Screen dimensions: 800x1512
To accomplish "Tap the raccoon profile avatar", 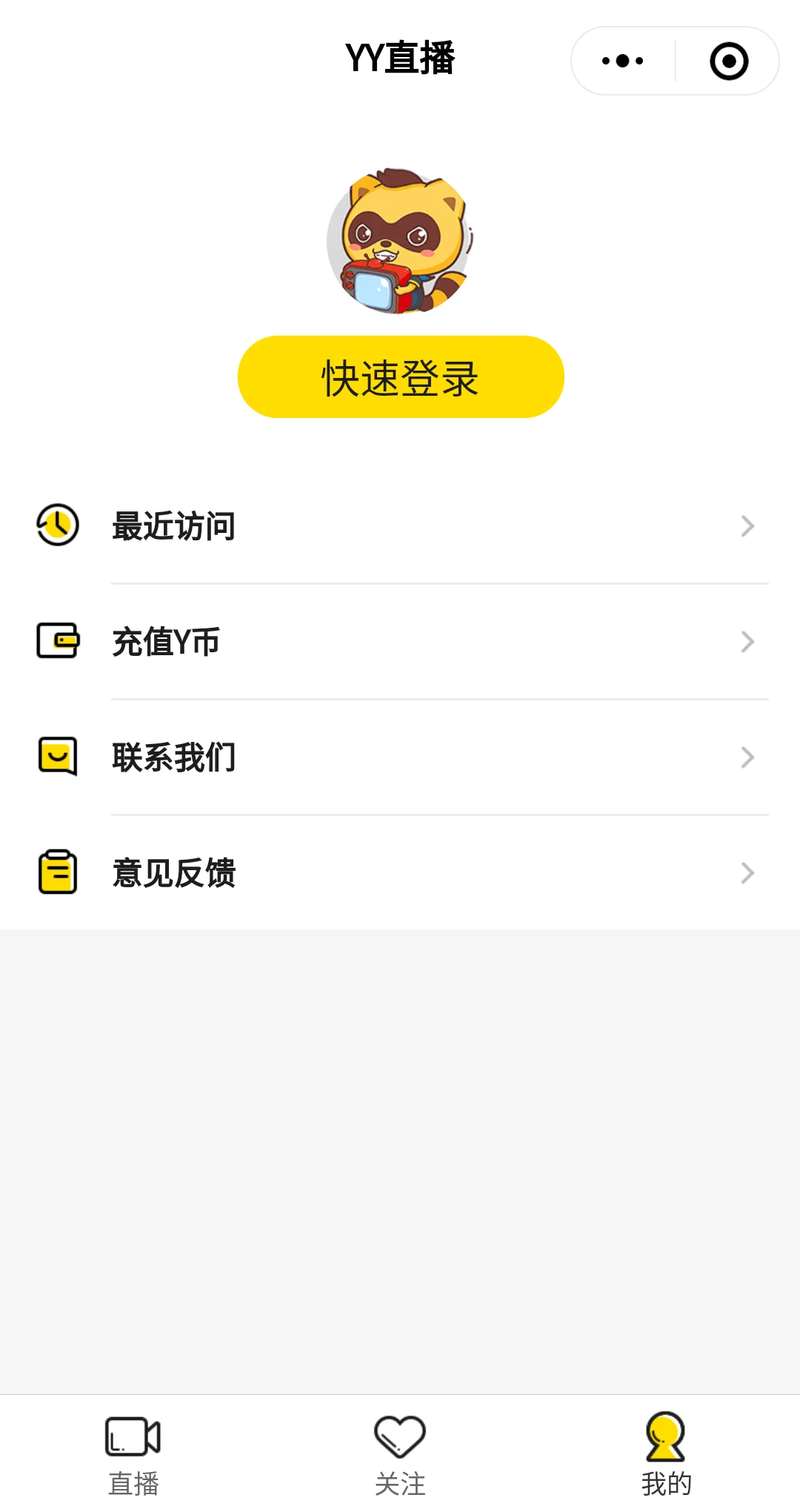I will click(400, 241).
